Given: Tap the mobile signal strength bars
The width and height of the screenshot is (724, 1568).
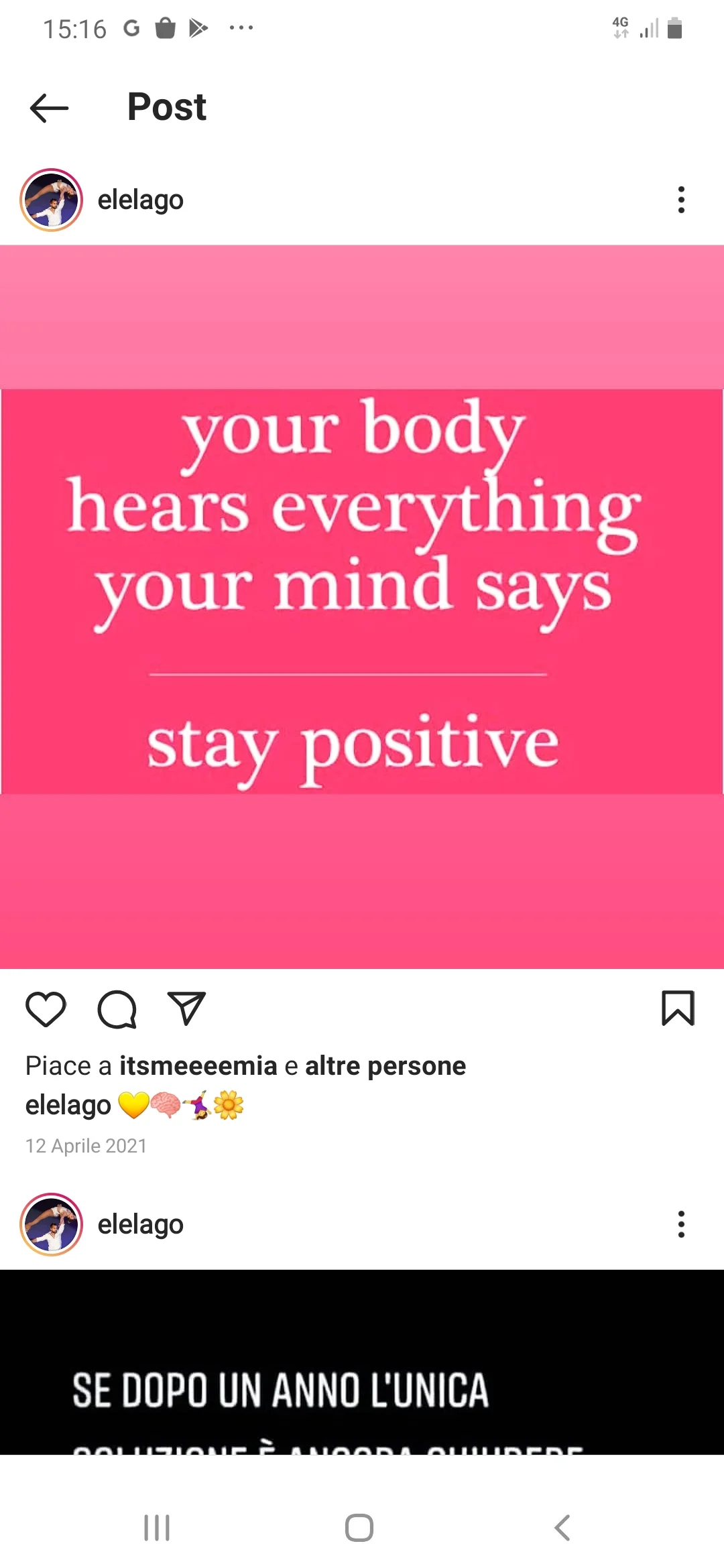Looking at the screenshot, I should 649,27.
